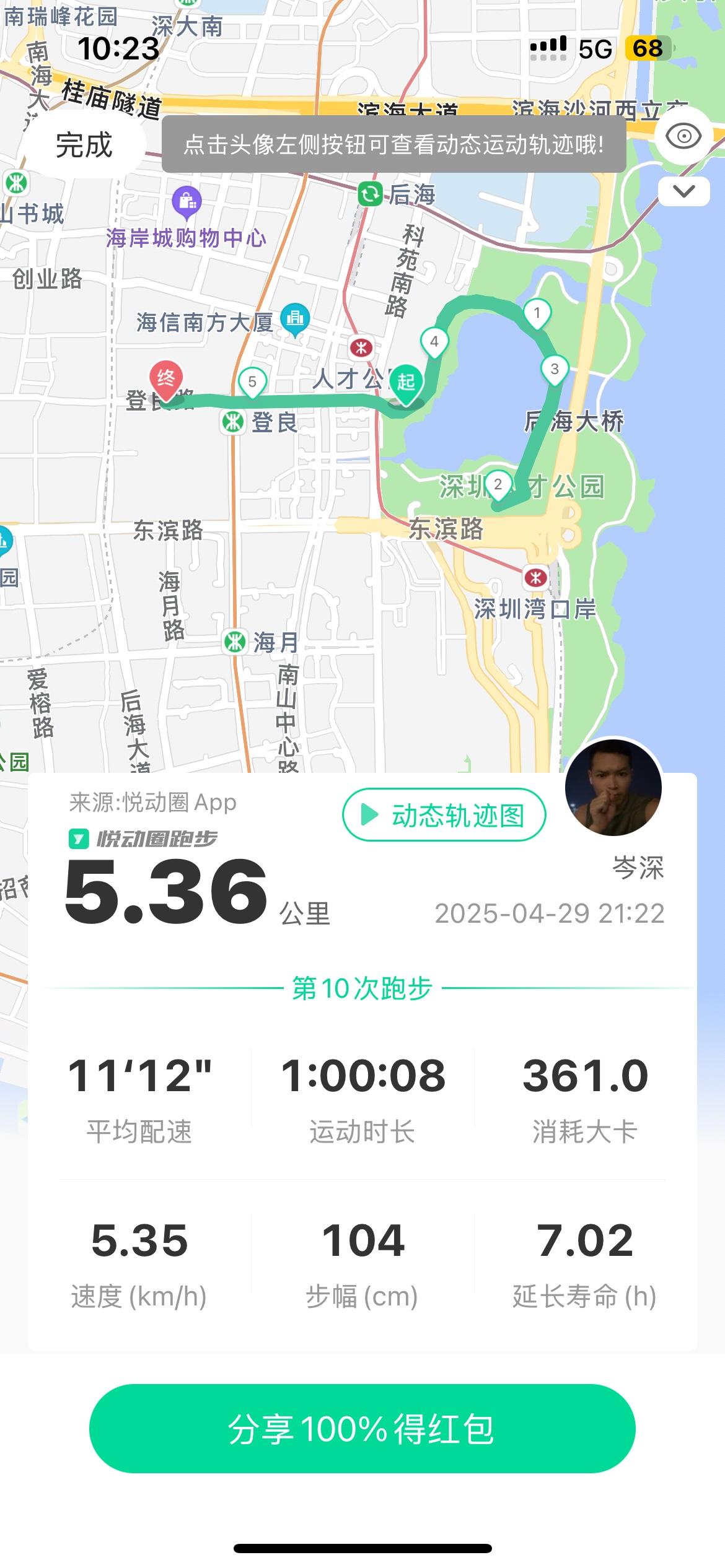725x1568 pixels.
Task: Tap kilometer marker 3 on the route
Action: 555,370
